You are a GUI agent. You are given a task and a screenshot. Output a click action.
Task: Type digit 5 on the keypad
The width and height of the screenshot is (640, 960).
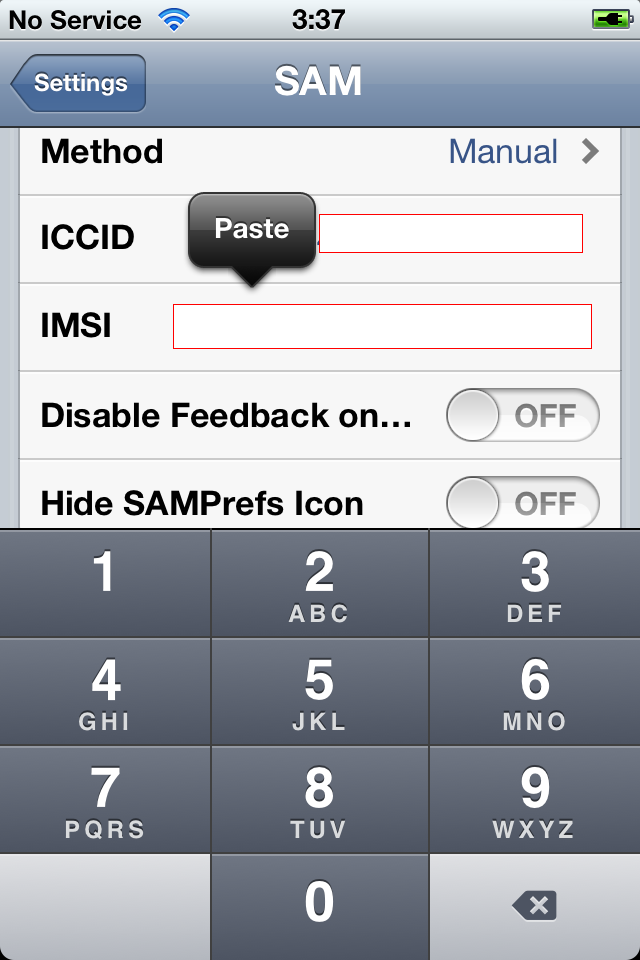(319, 692)
